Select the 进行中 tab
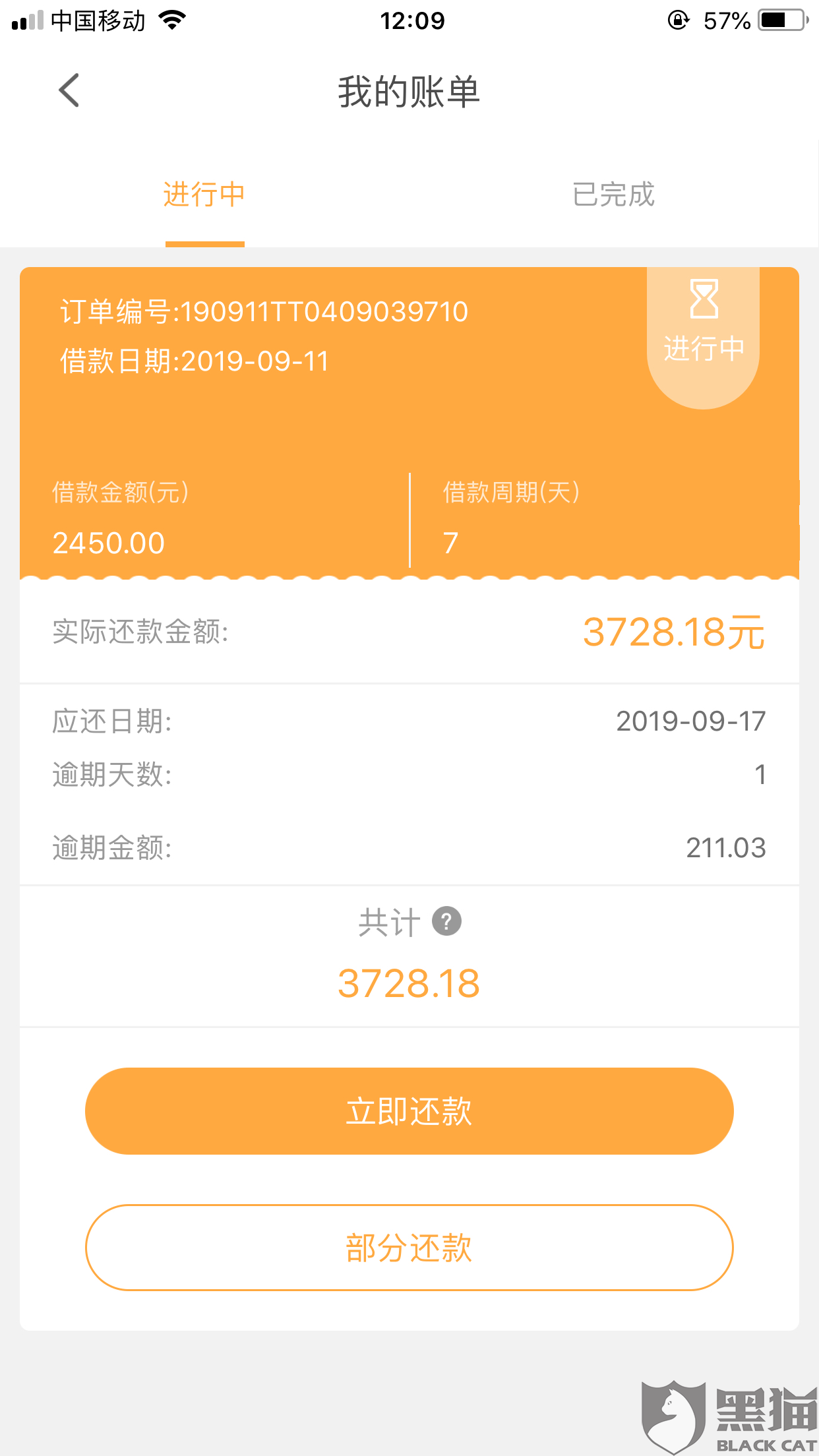 click(204, 195)
